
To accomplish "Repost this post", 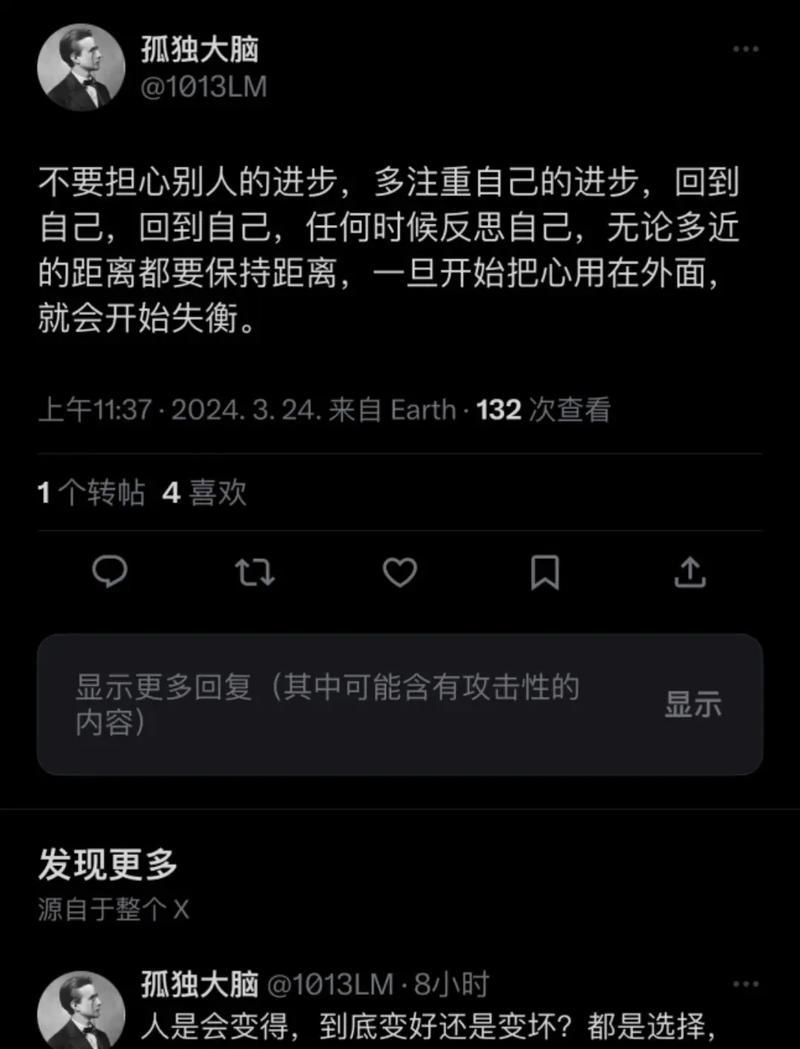I will coord(254,572).
